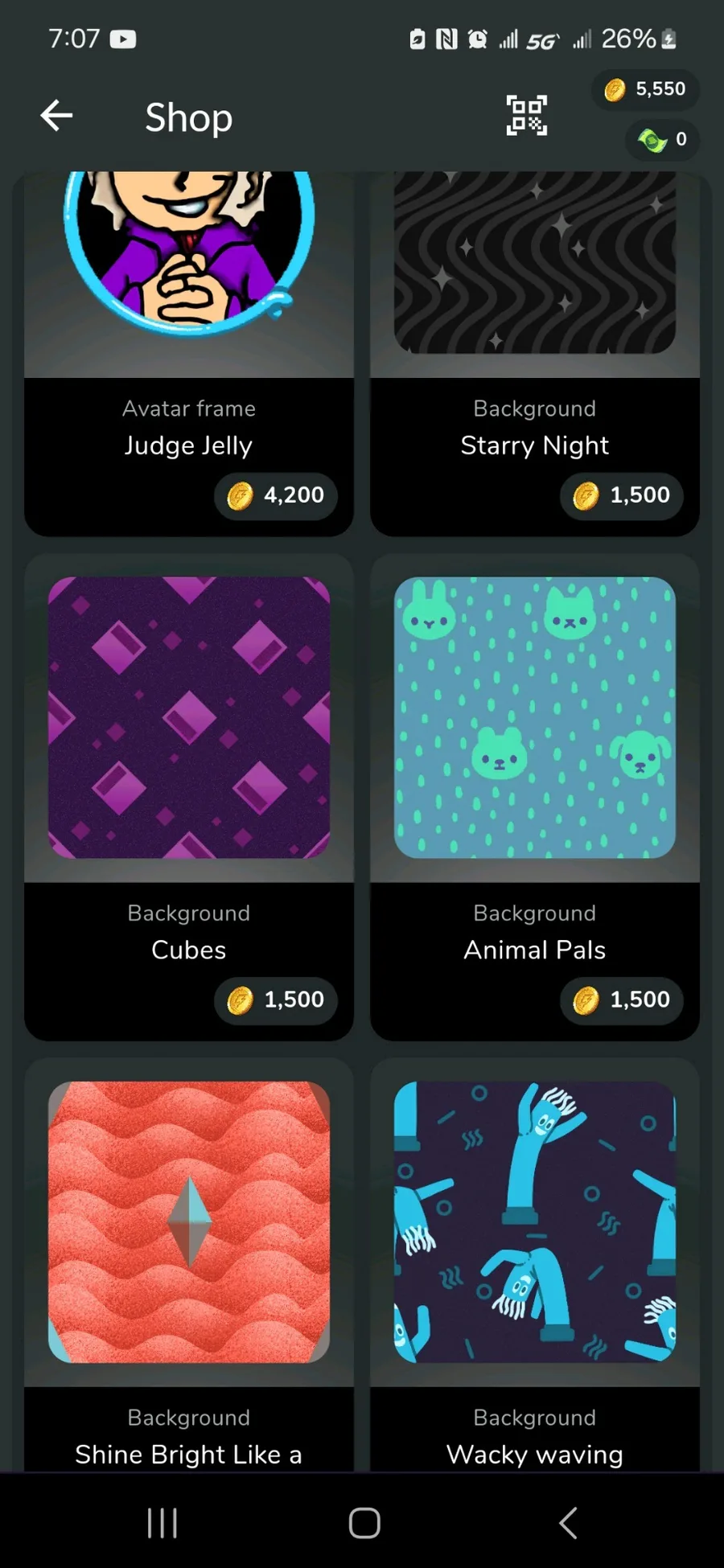This screenshot has height=1568, width=724.
Task: Open the green cash balance chip
Action: pos(661,140)
